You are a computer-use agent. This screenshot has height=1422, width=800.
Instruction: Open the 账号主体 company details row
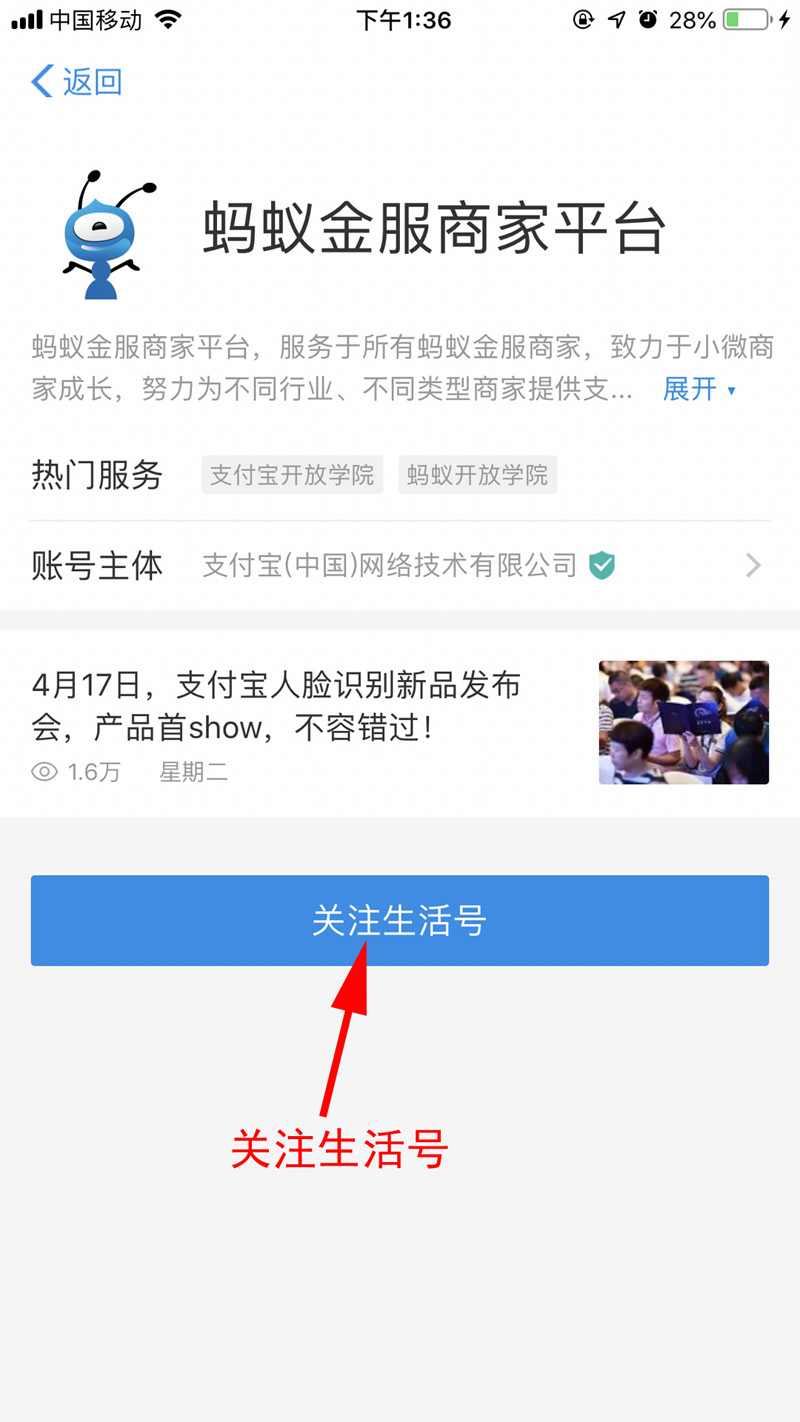click(x=400, y=566)
